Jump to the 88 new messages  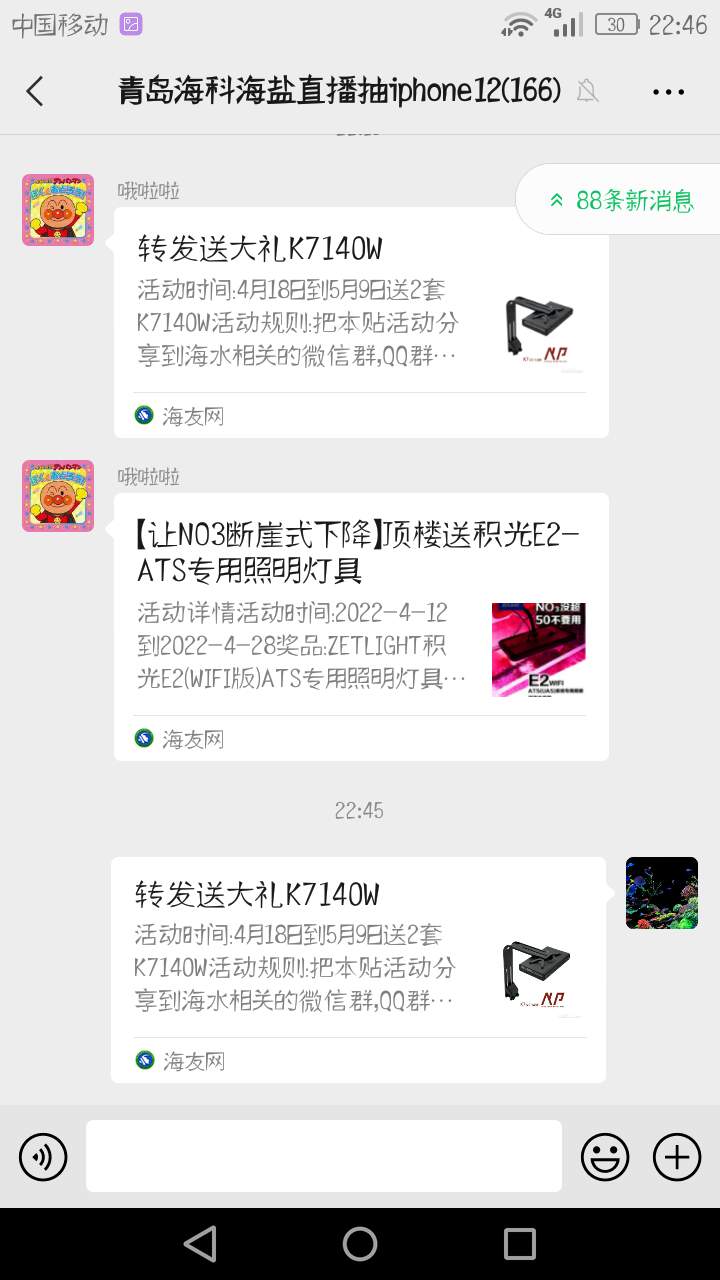(620, 200)
